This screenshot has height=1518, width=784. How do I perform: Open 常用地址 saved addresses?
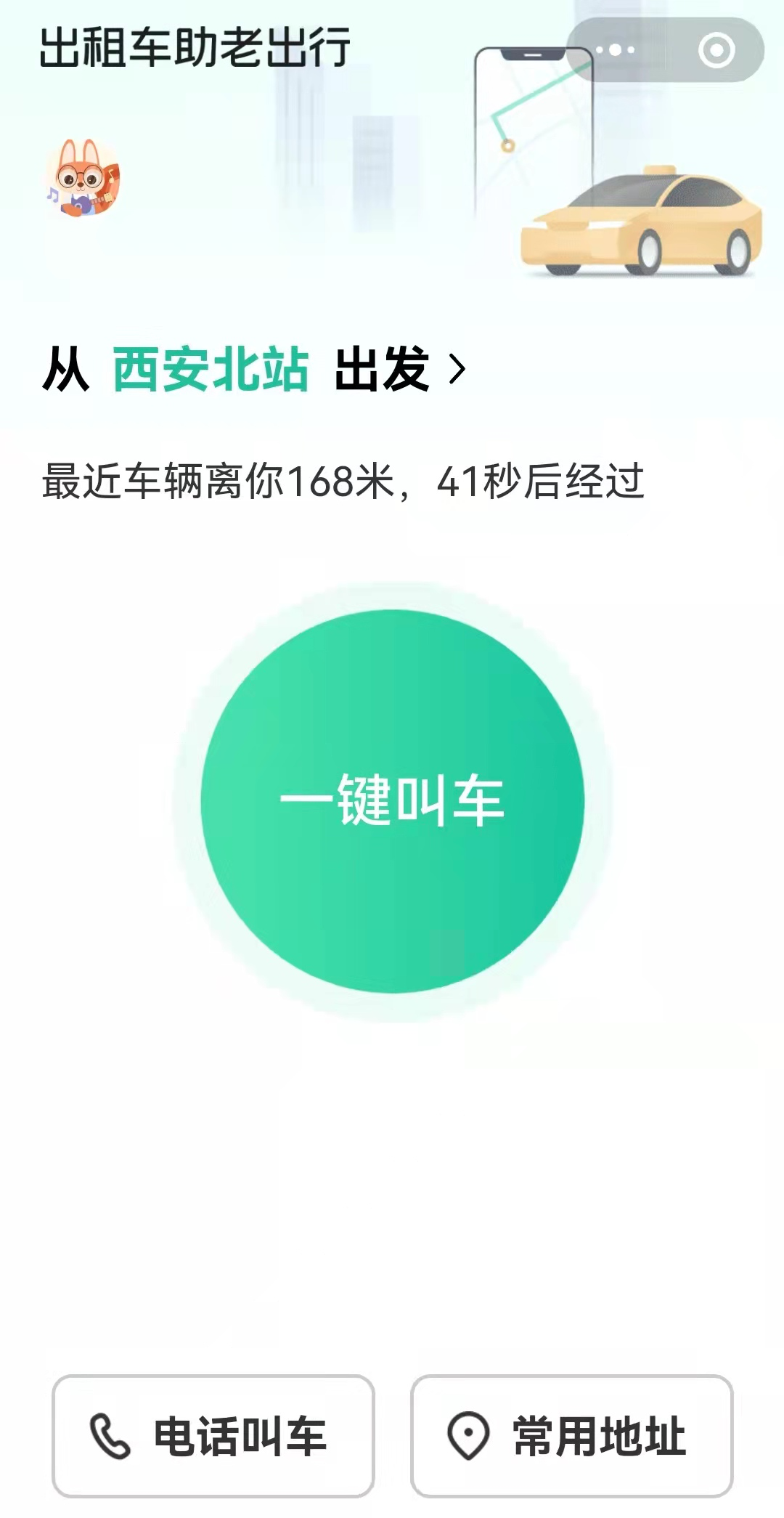(571, 1436)
